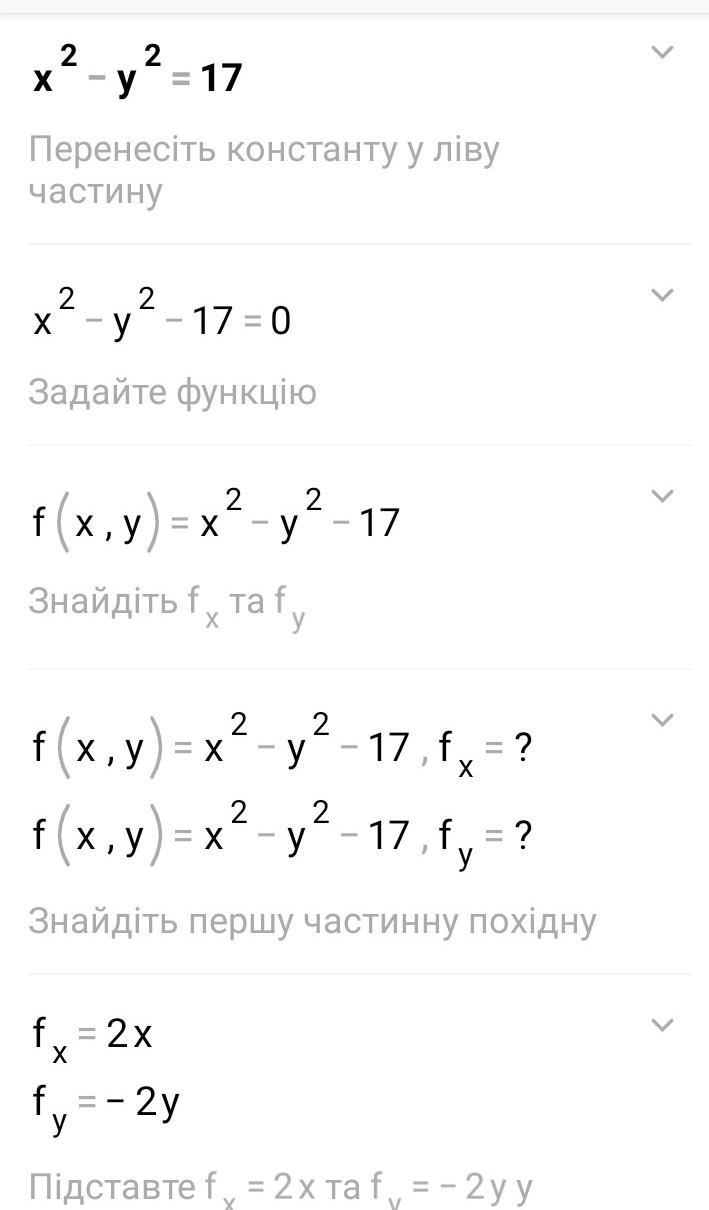Expand the step defining f(x, y)
This screenshot has width=709, height=1210.
tap(662, 496)
